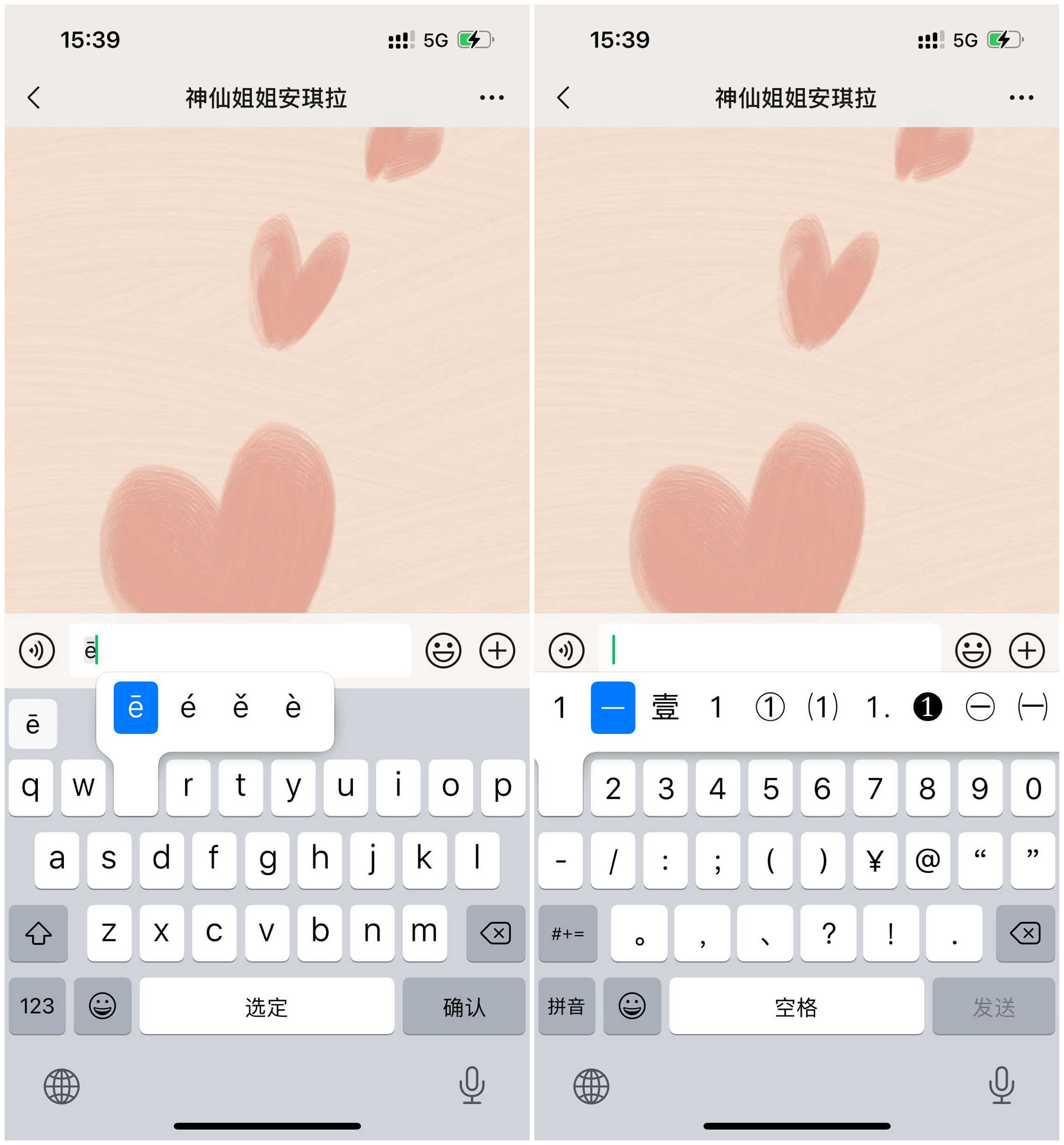The height and width of the screenshot is (1145, 1064).
Task: Select the 壹 candidate
Action: (x=665, y=708)
